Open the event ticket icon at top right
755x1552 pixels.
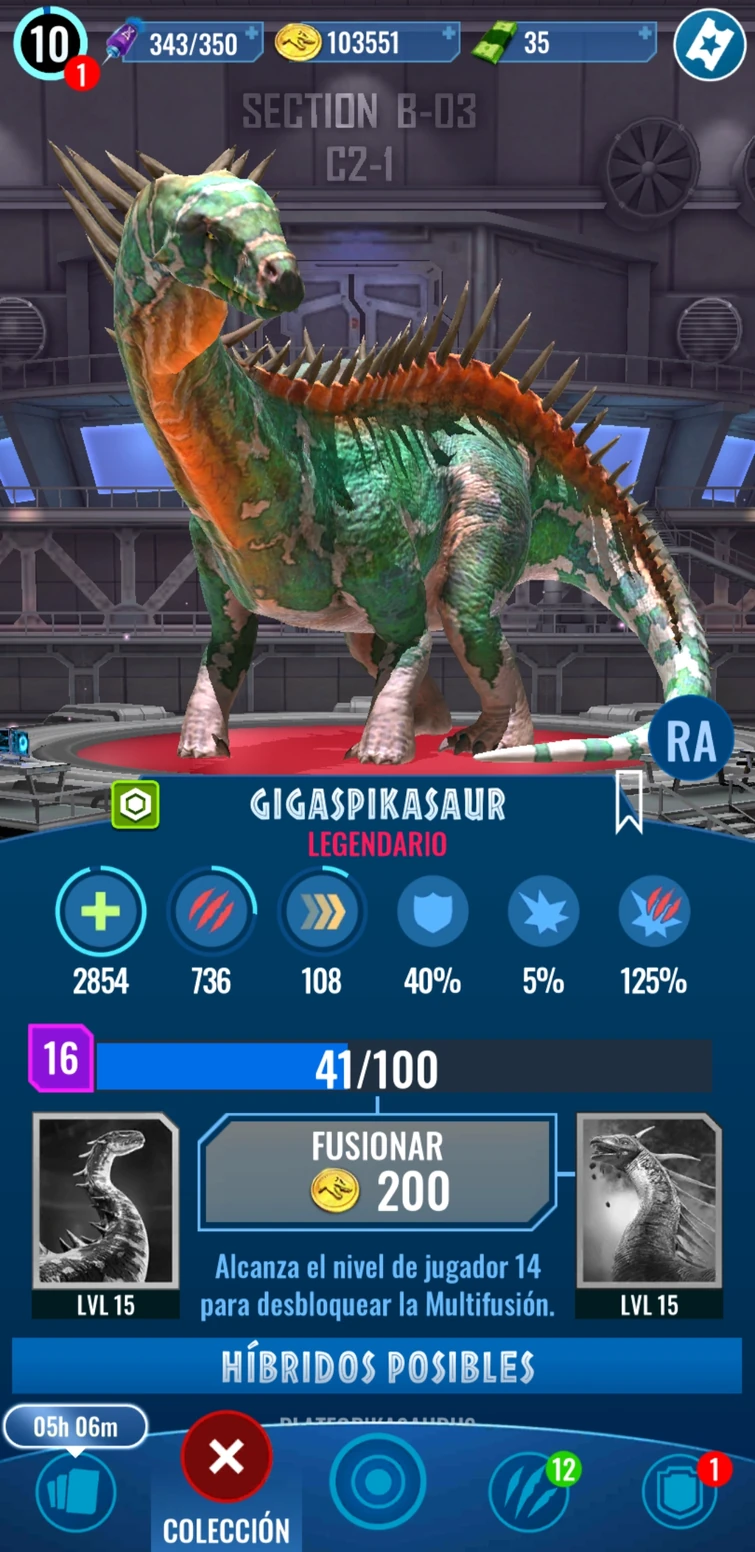click(x=707, y=44)
